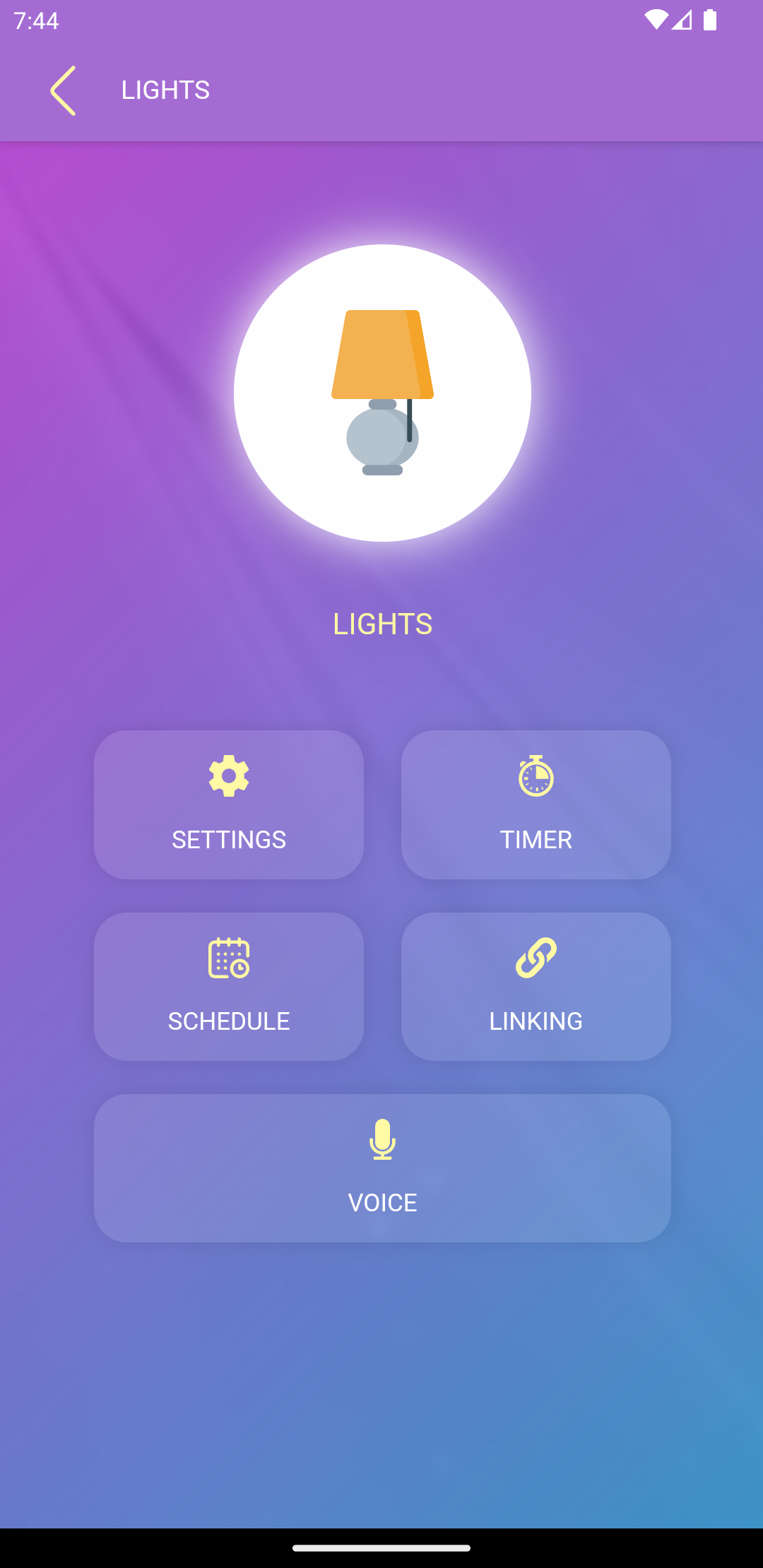Select the LIGHTS label below the lamp
763x1568 pixels.
(x=381, y=624)
